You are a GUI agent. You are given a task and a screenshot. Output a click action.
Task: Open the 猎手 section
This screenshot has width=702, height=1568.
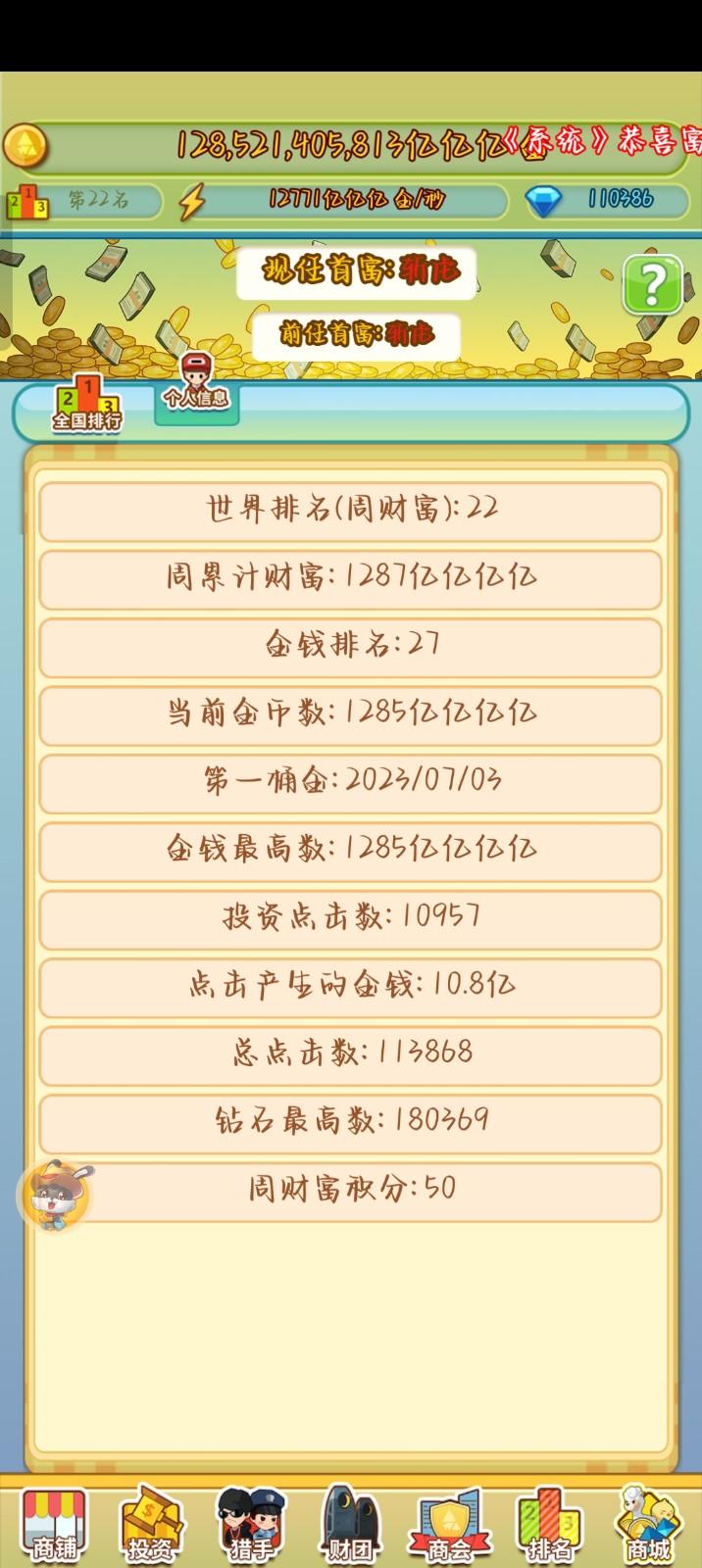250,1525
